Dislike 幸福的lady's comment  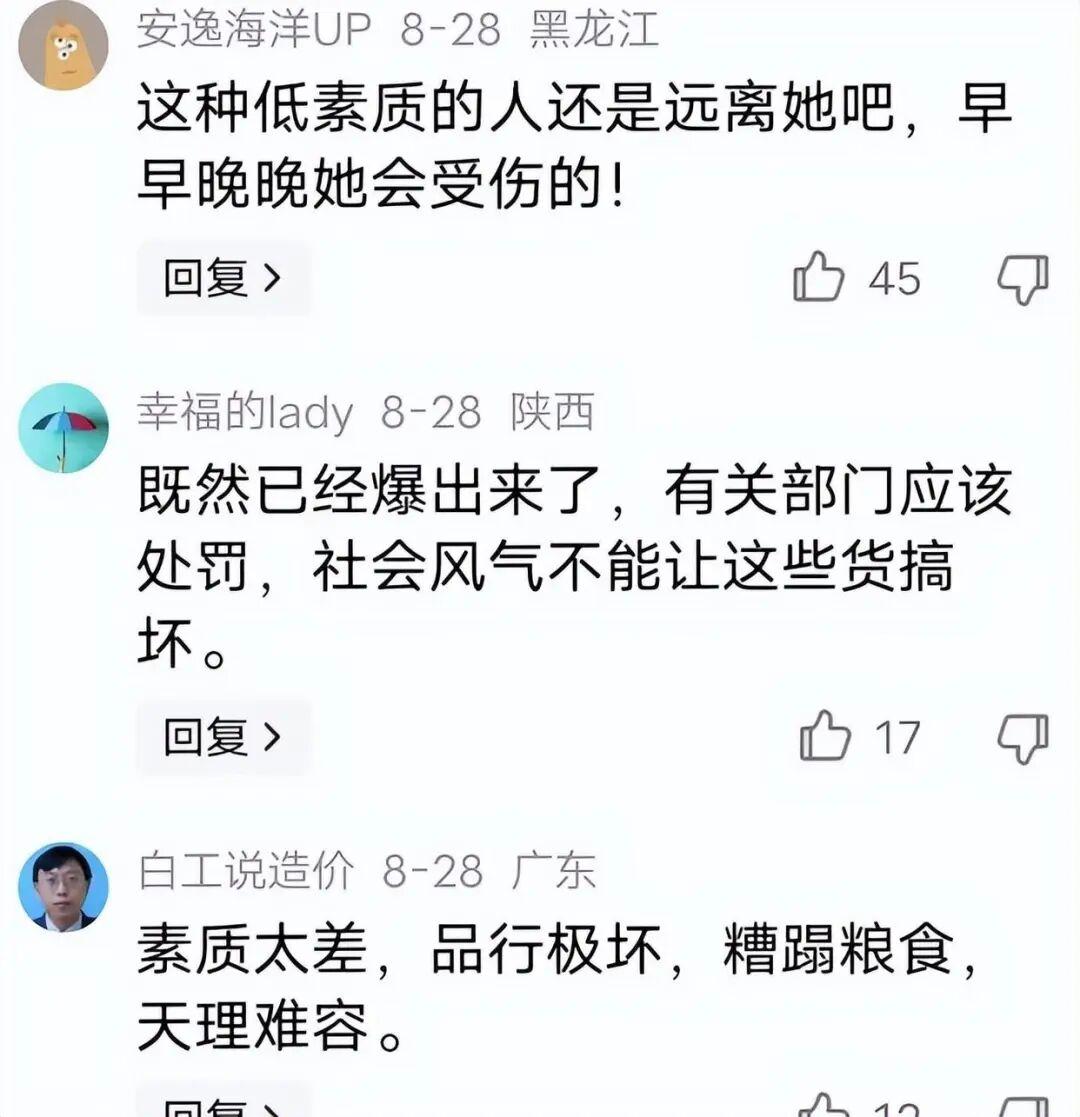tap(1023, 738)
